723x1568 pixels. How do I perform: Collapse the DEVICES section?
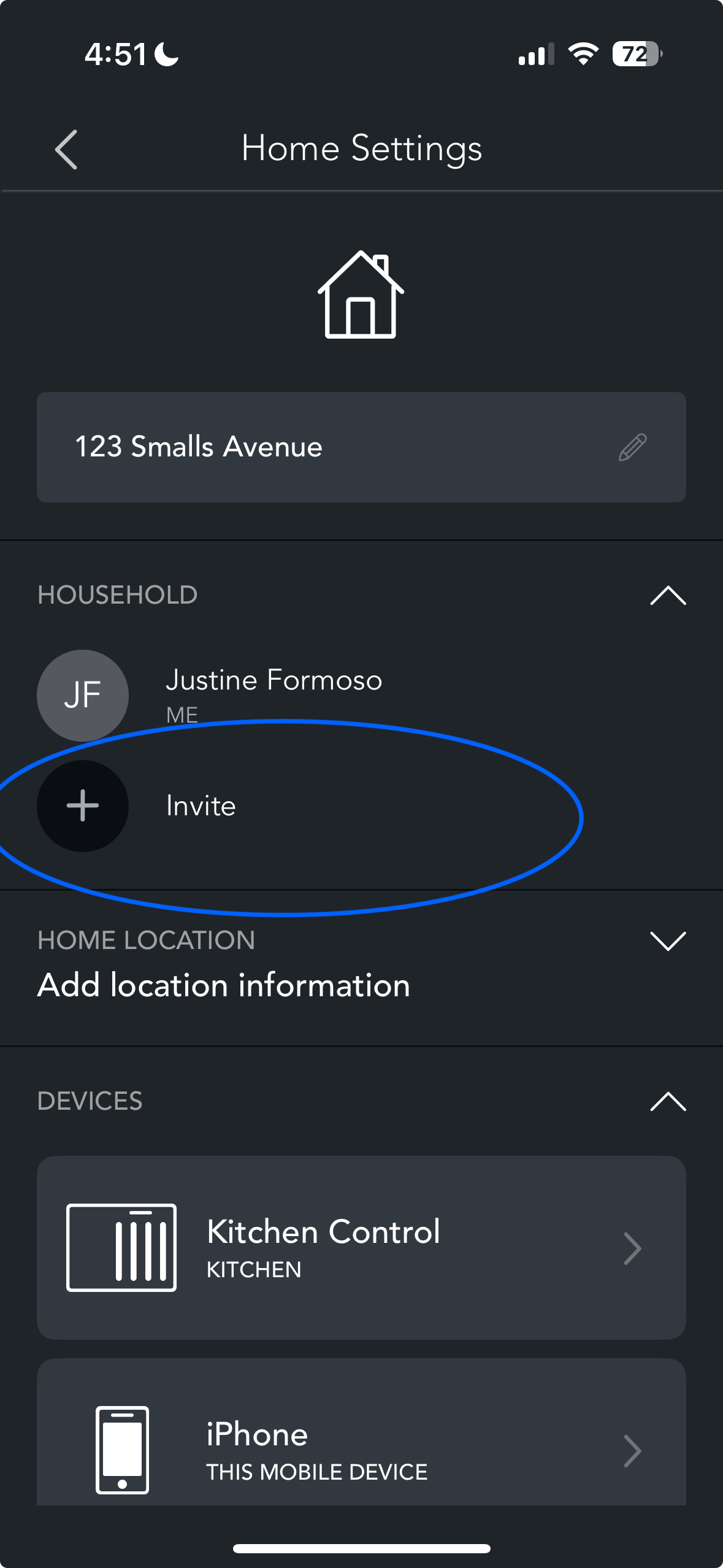pyautogui.click(x=668, y=1101)
